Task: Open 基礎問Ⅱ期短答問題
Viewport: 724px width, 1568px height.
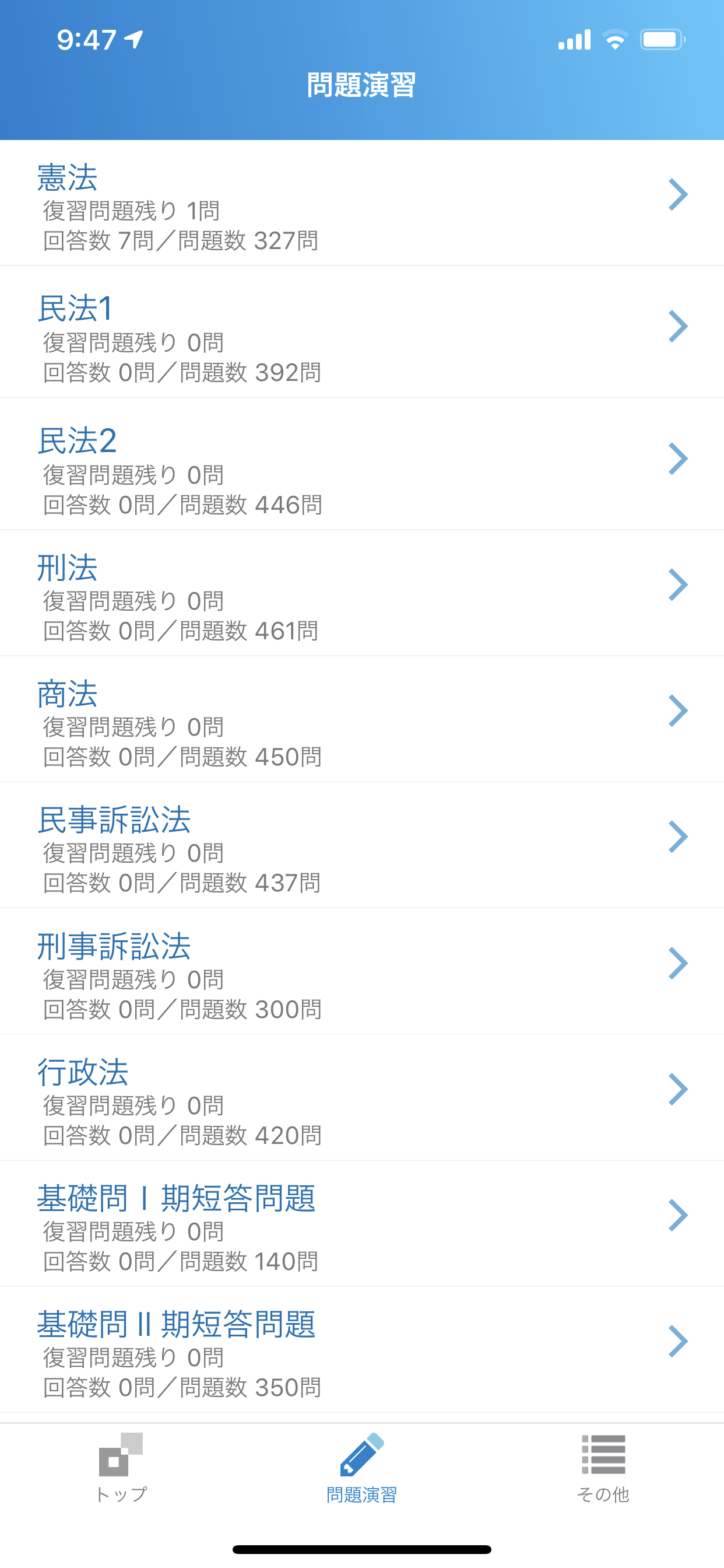Action: [x=362, y=1349]
